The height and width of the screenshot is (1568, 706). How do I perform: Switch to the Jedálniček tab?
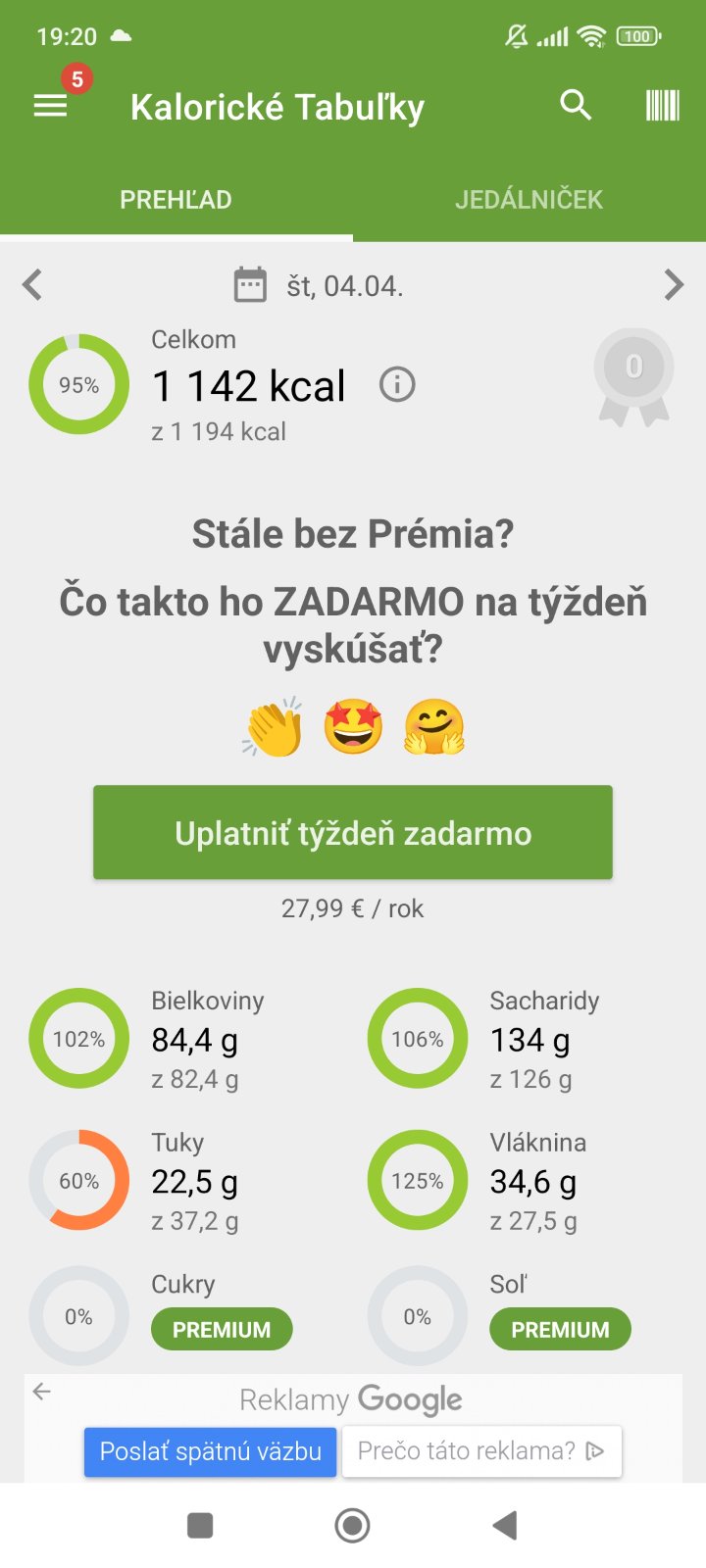click(529, 200)
